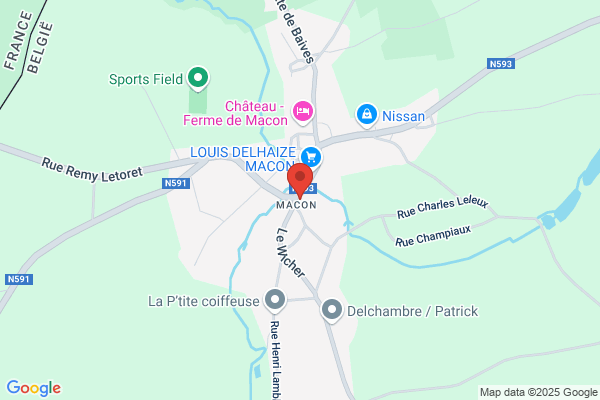
Task: Select the Nissan shop marker
Action: [367, 115]
